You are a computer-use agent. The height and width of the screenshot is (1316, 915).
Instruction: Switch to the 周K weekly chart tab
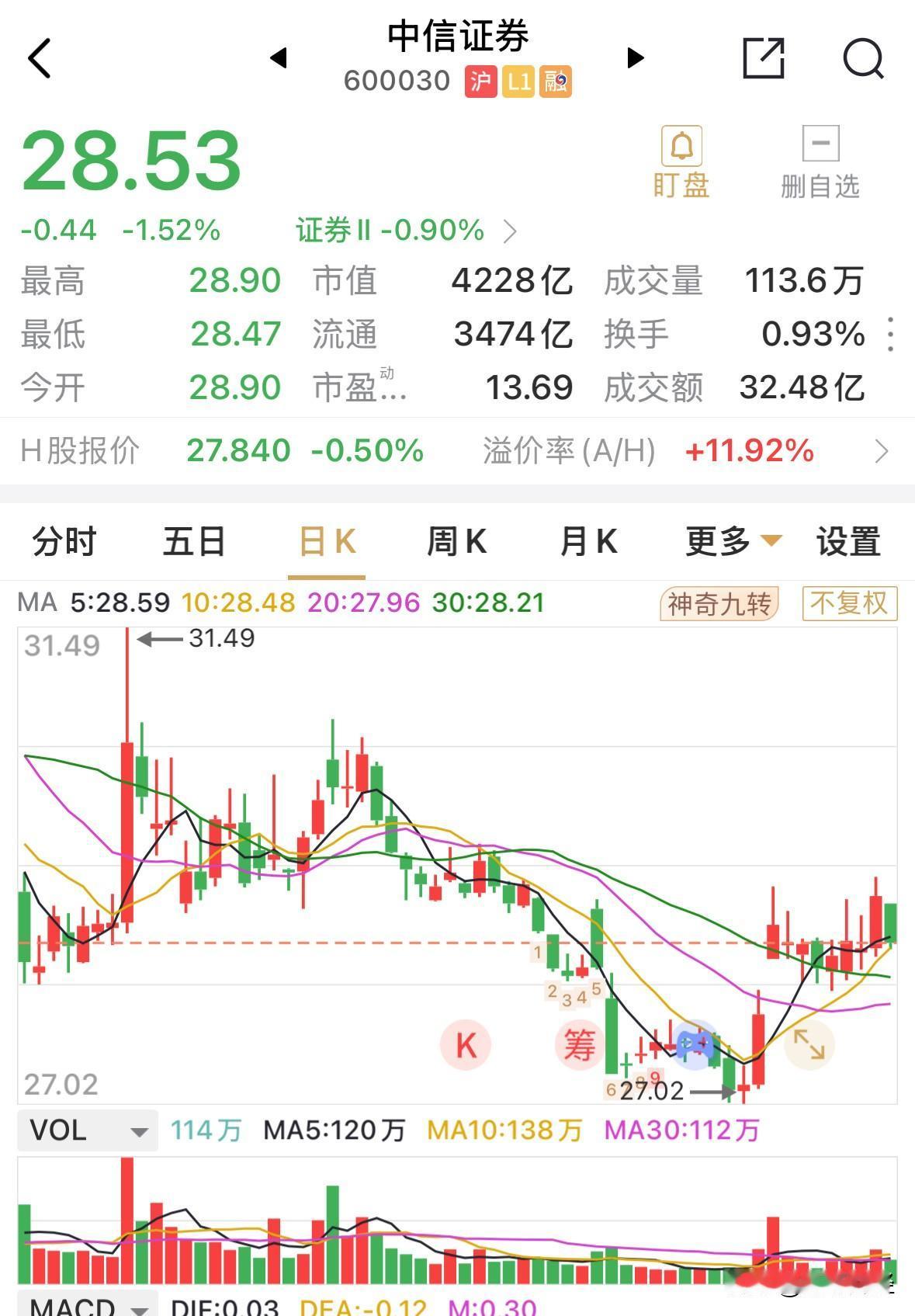coord(456,541)
